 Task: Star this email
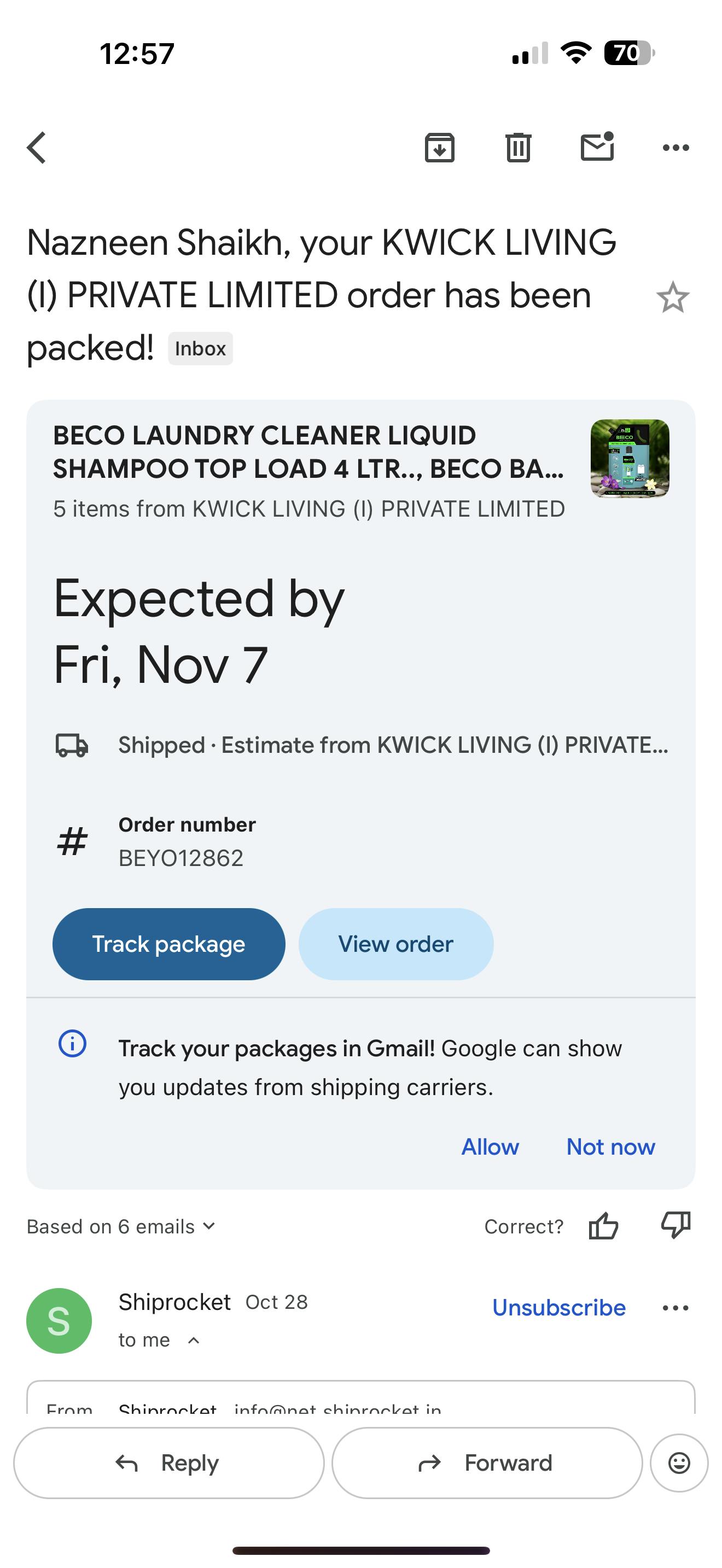672,297
